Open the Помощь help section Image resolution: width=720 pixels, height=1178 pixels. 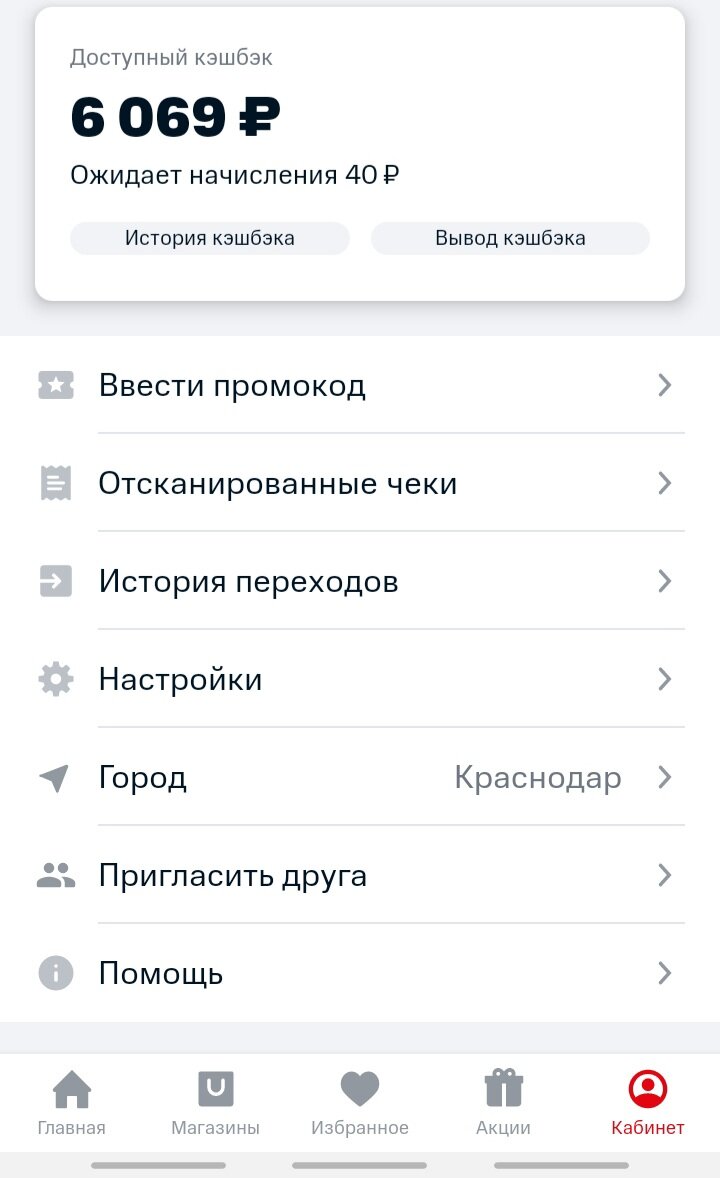click(x=360, y=974)
